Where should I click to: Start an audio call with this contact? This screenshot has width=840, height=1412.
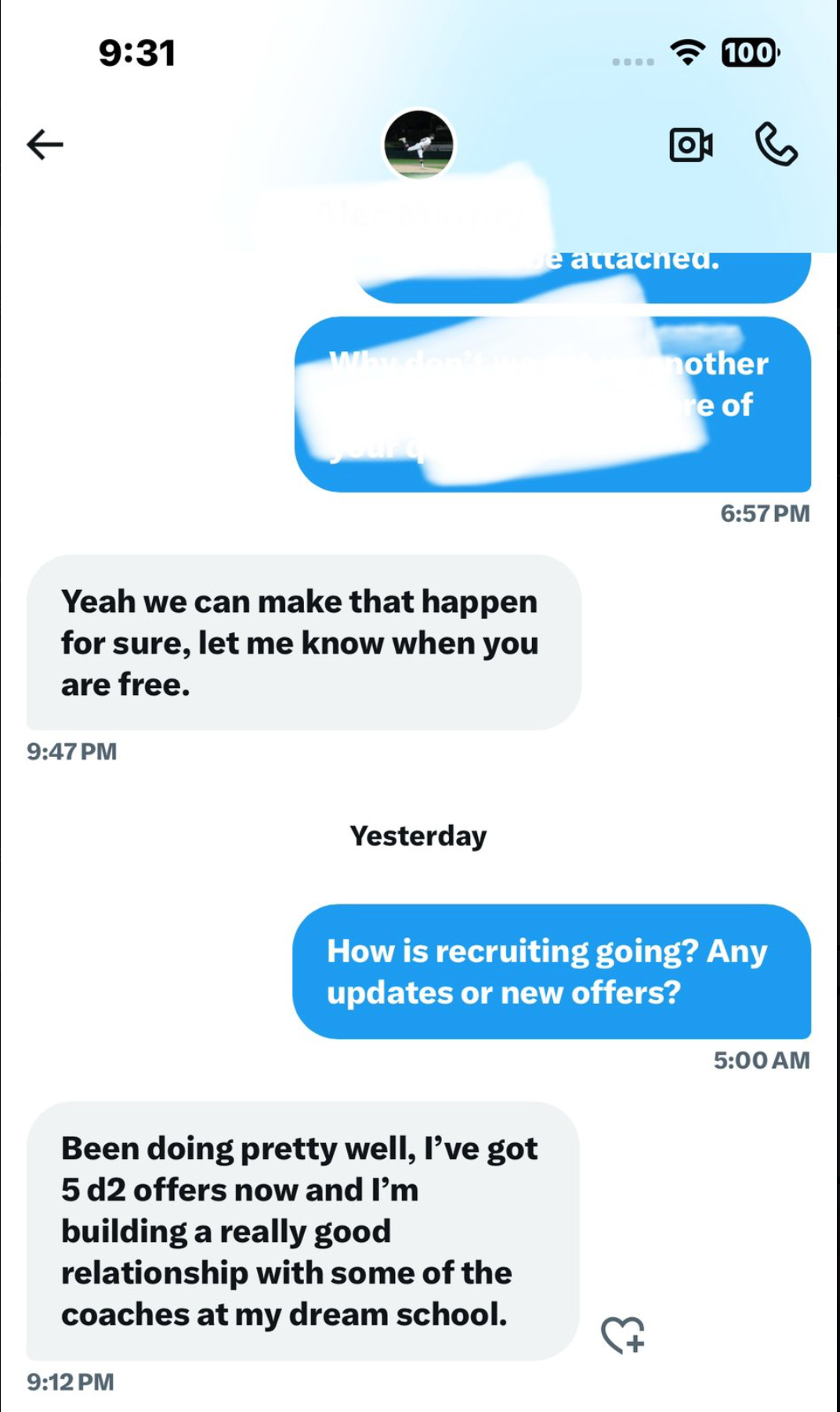click(776, 145)
